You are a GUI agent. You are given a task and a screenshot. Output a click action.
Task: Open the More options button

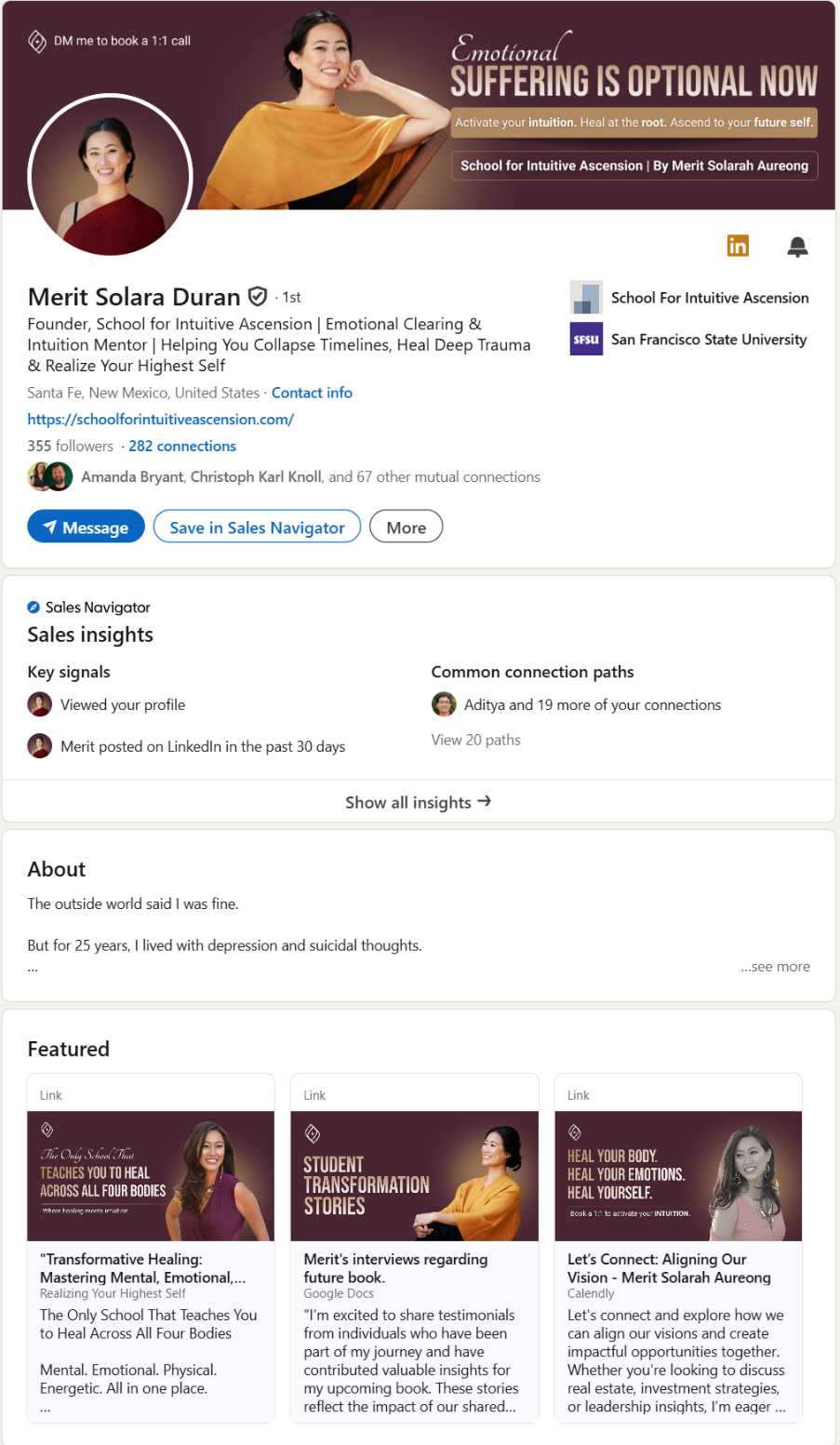(x=406, y=527)
